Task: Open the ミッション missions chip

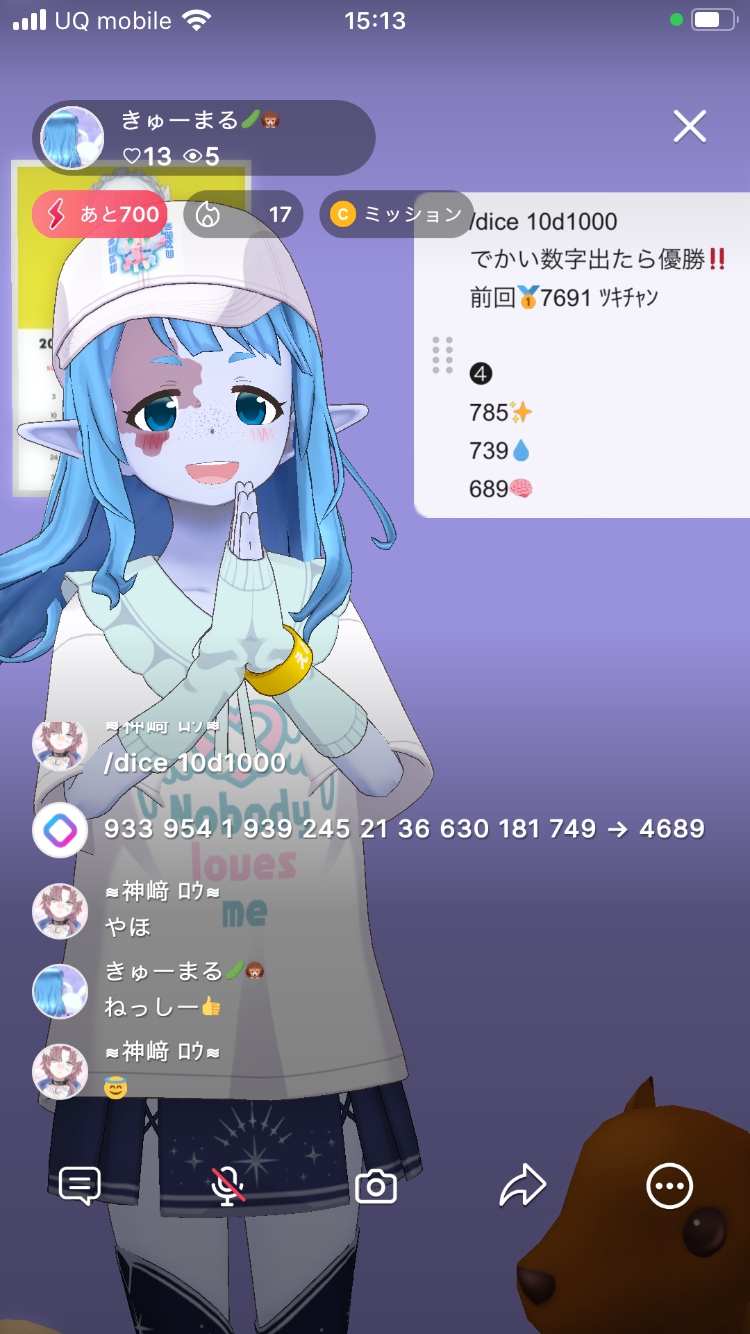Action: pos(397,214)
